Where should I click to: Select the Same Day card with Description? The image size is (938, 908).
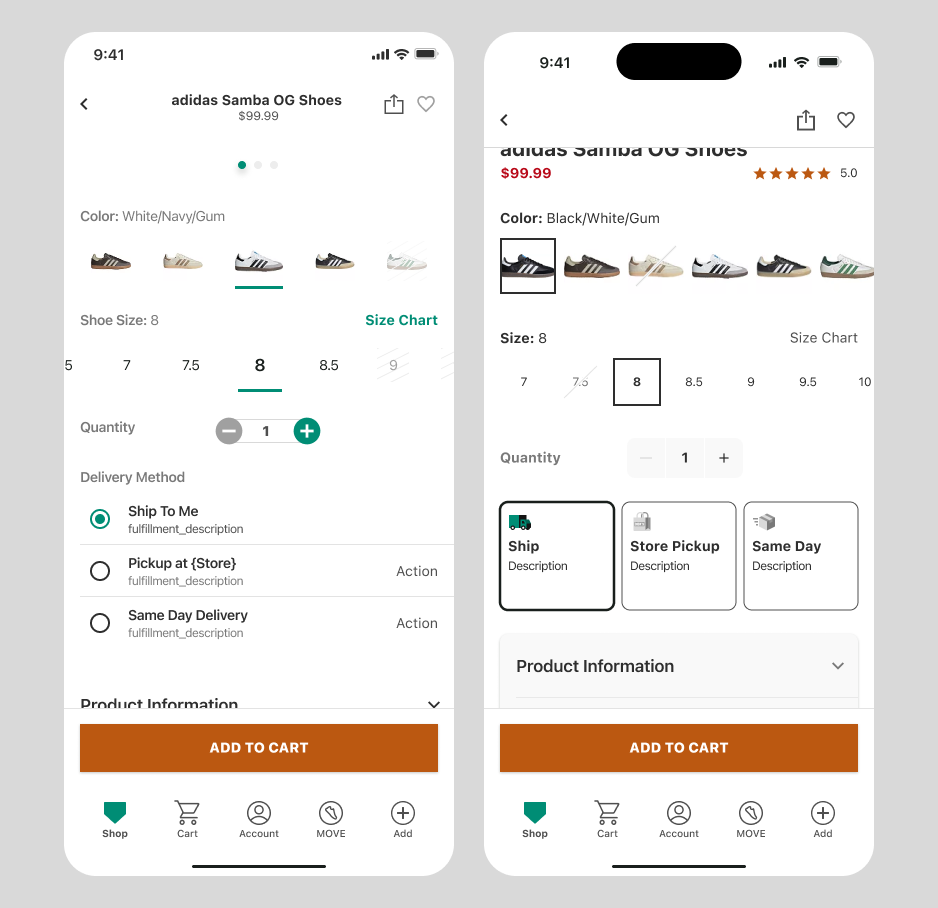click(801, 556)
